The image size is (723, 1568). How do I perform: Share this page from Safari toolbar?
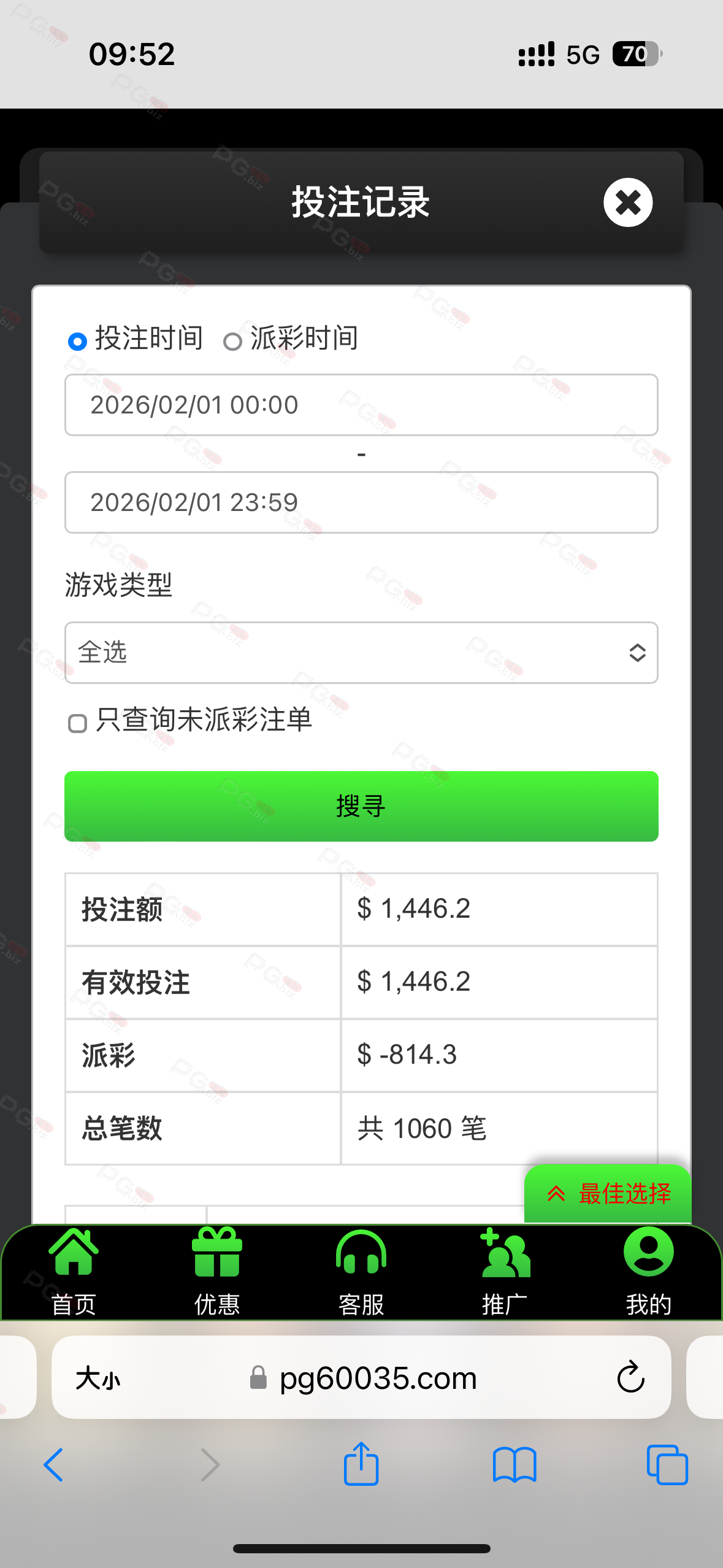[361, 1464]
